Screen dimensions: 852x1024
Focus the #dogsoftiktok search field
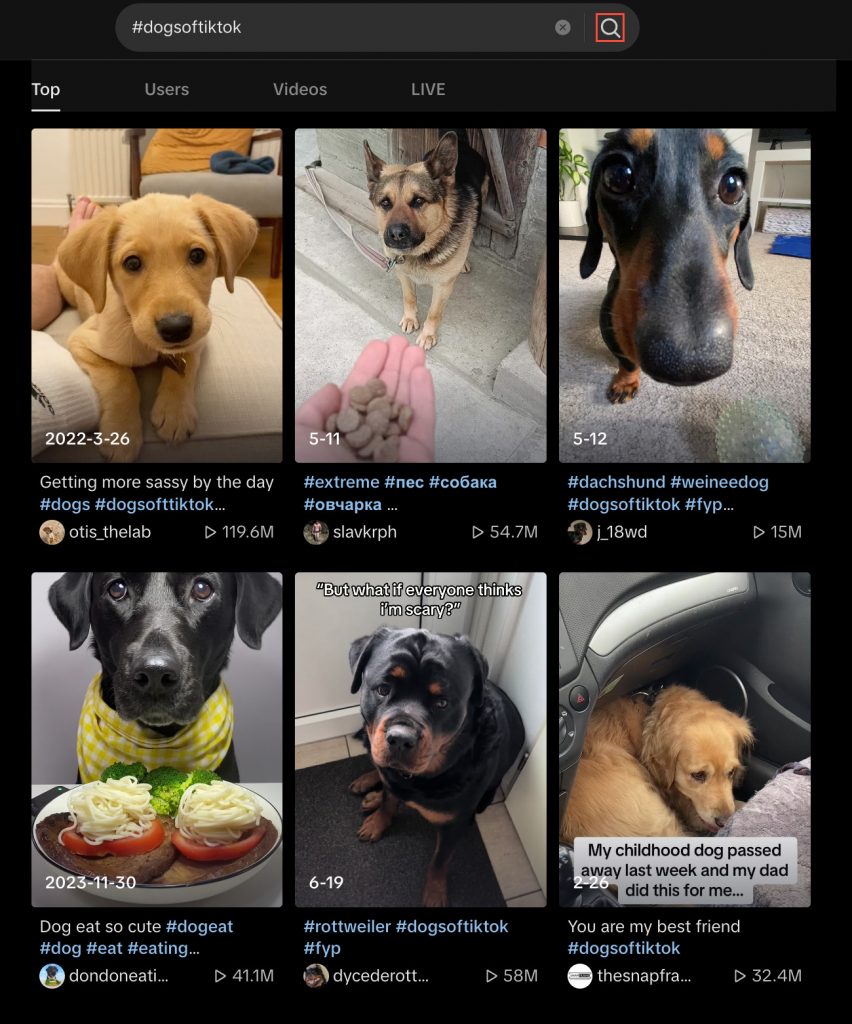coord(330,28)
